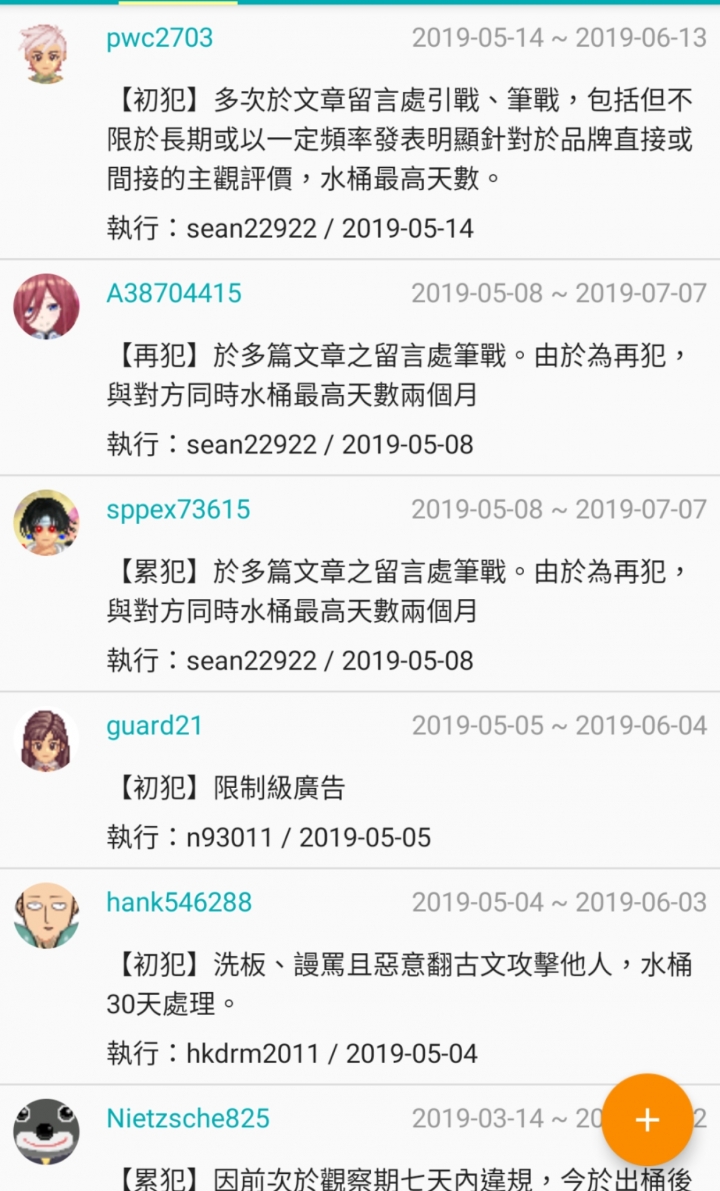Tap A38704415's red-haired avatar
This screenshot has width=720, height=1191.
point(46,306)
